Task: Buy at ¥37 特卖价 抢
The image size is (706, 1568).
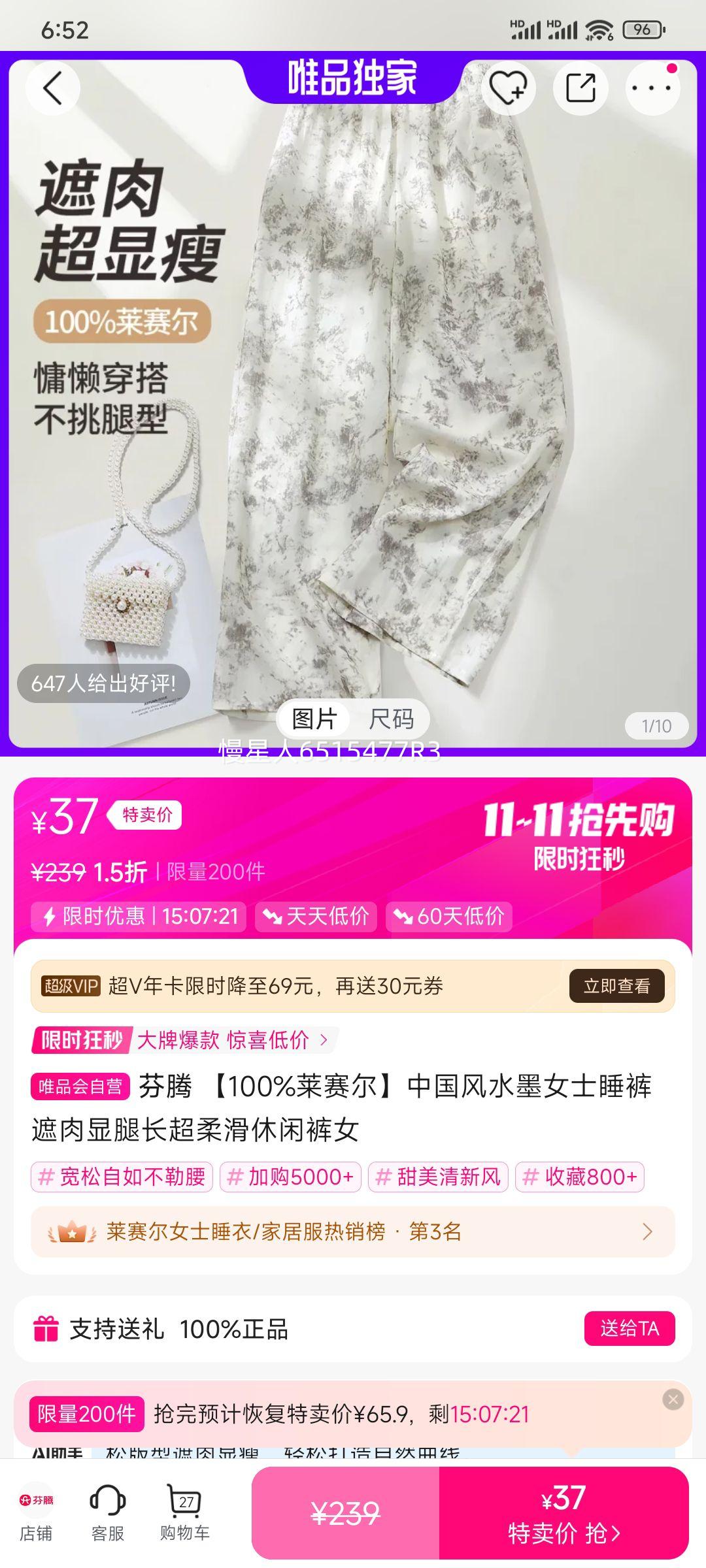Action: [x=563, y=1512]
